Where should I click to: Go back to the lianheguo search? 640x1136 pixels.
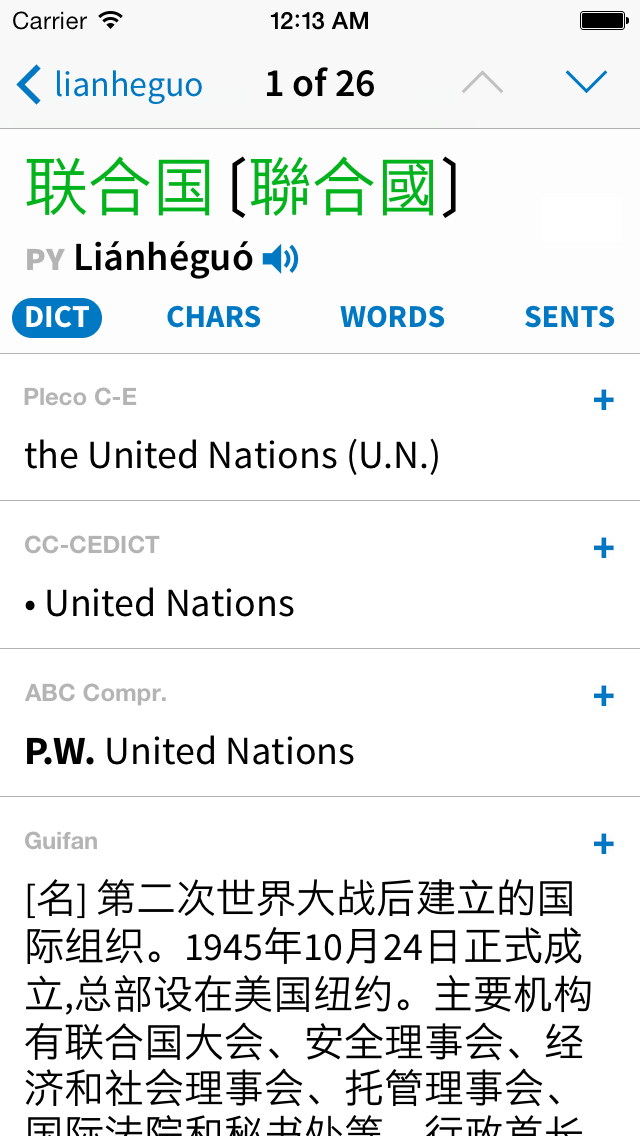[109, 84]
